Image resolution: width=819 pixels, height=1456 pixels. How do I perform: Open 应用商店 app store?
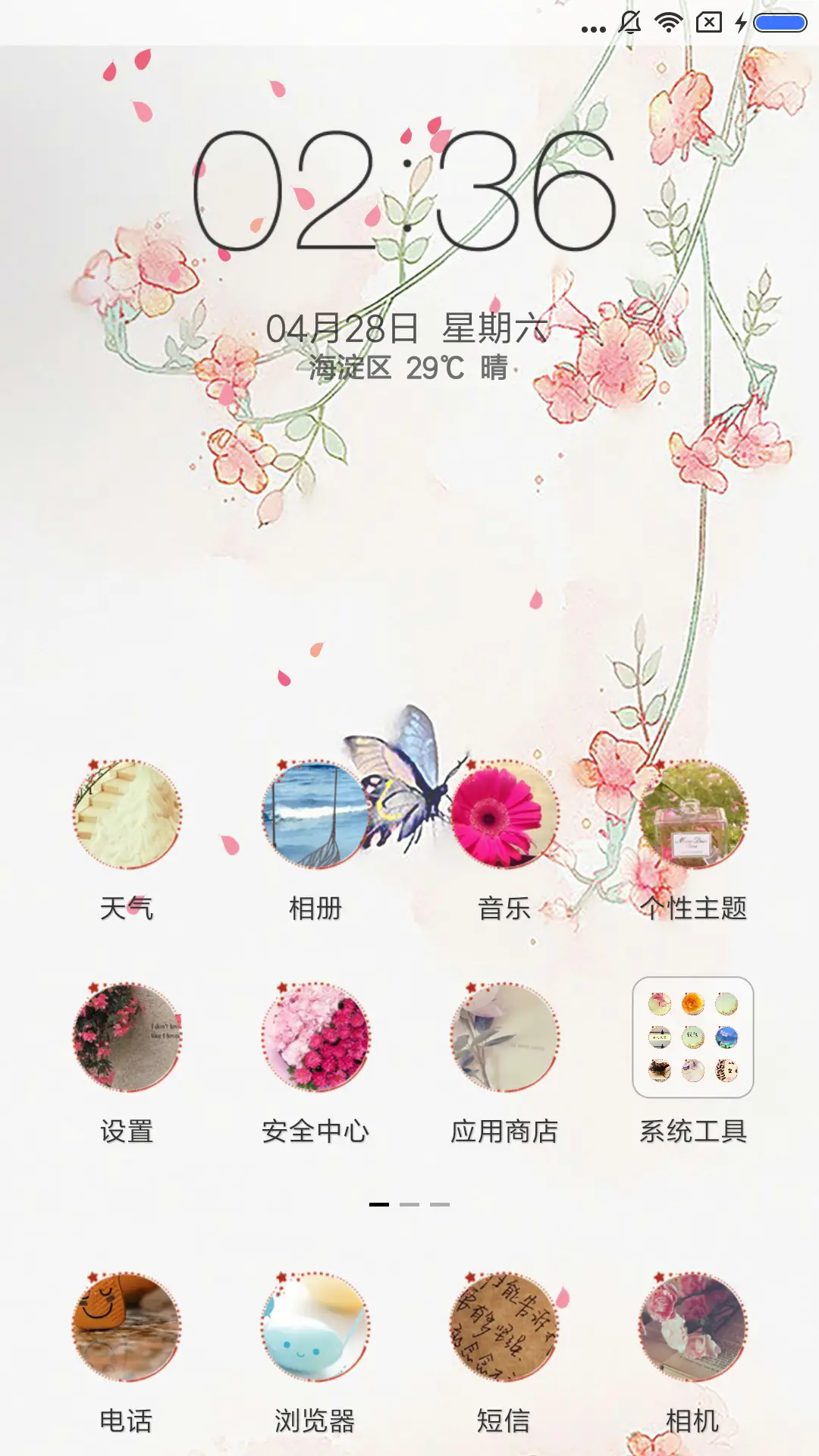coord(504,1037)
